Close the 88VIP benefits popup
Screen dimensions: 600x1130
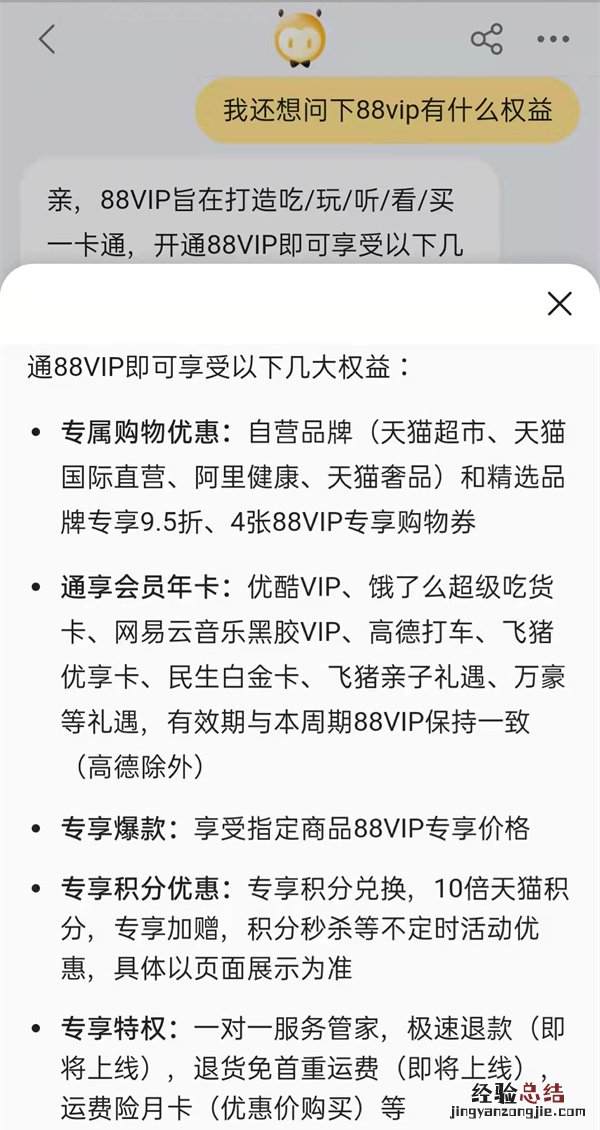point(560,304)
